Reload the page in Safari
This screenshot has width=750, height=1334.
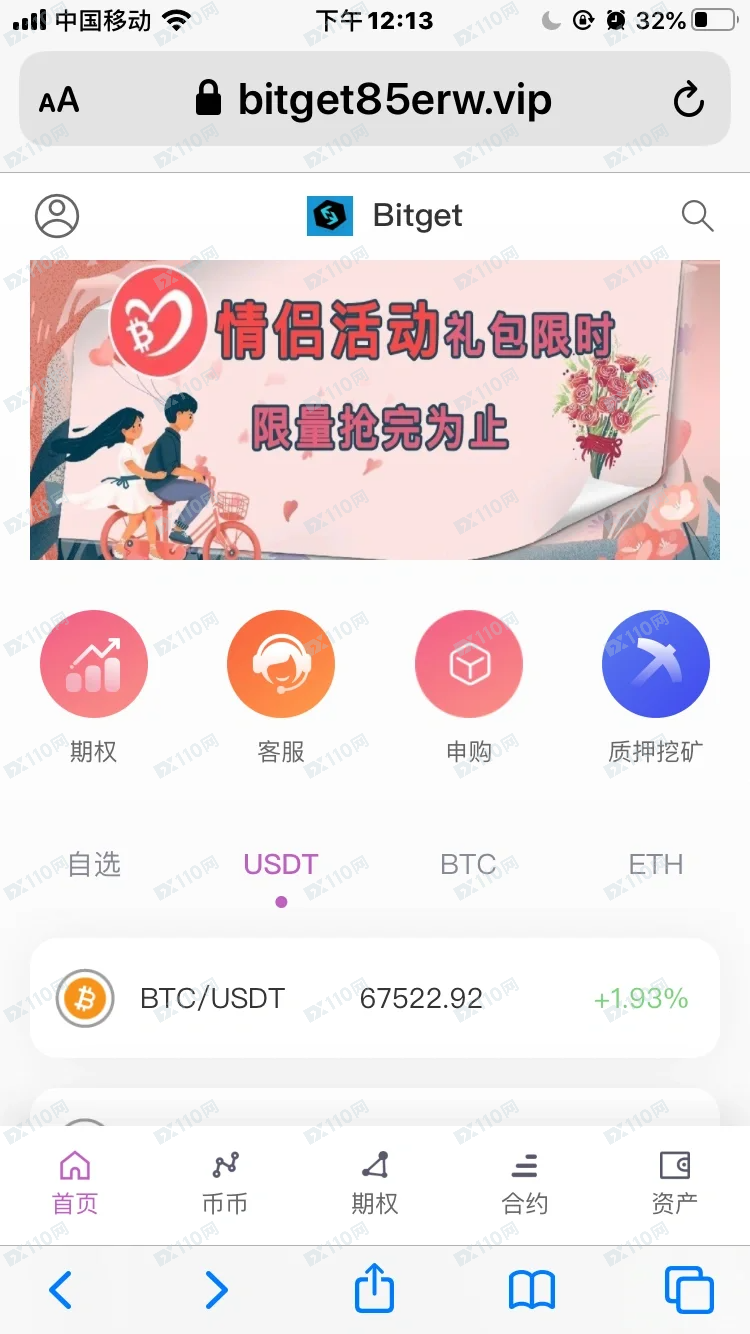(689, 100)
